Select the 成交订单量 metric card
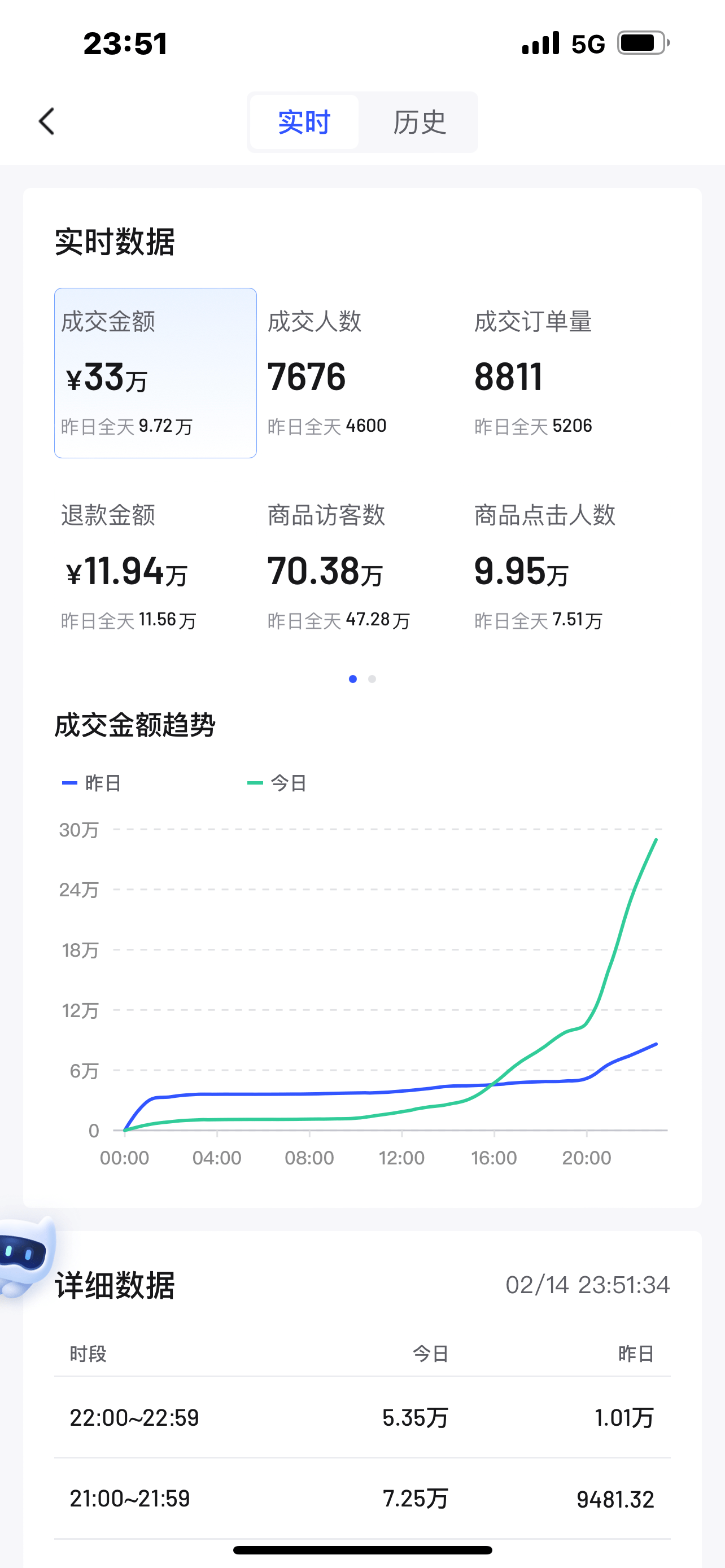The height and width of the screenshot is (1568, 725). pos(569,373)
